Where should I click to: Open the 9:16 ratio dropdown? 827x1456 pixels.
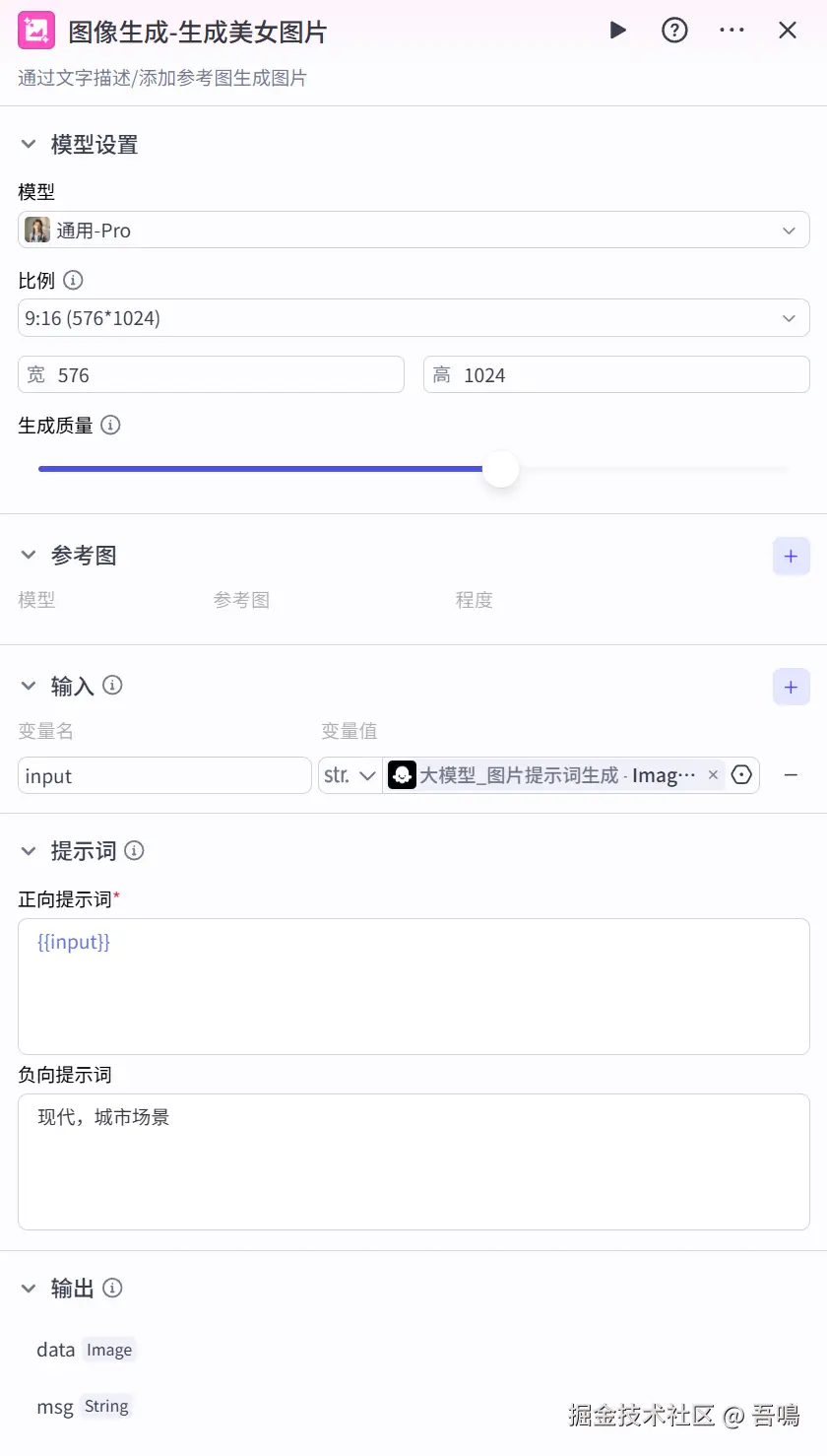click(413, 318)
